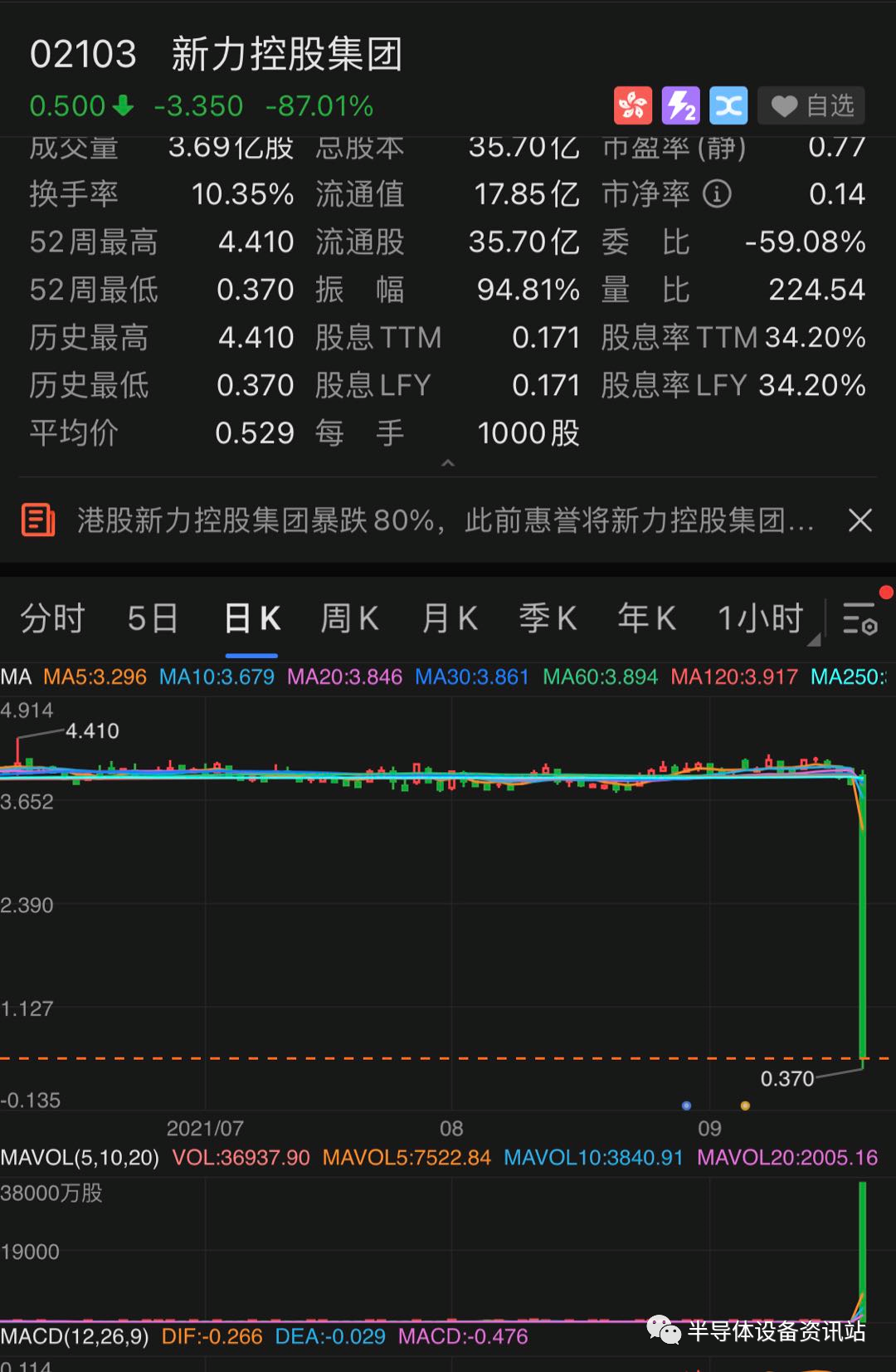Switch to the 分时 chart
The width and height of the screenshot is (896, 1372).
[52, 618]
